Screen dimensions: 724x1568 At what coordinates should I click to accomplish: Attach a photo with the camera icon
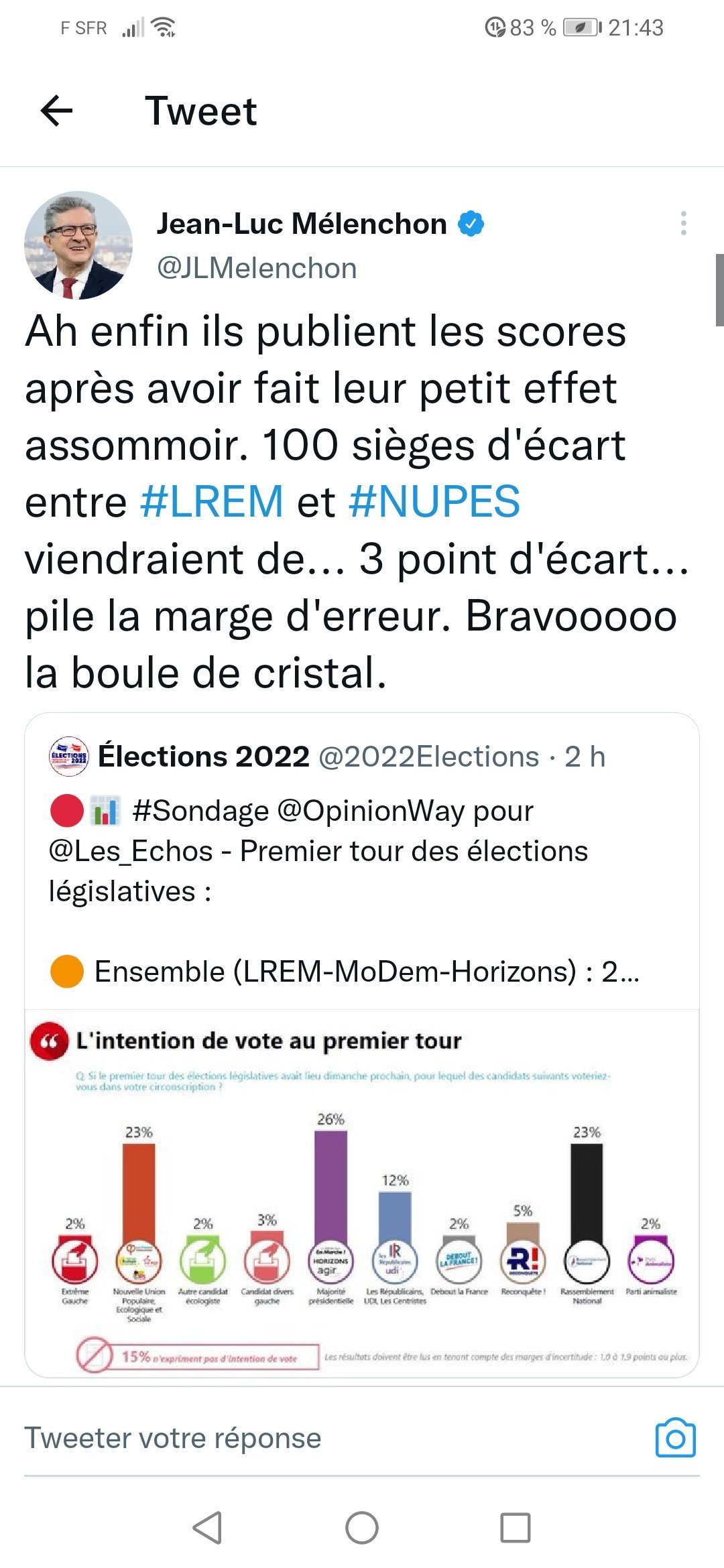click(x=675, y=1438)
